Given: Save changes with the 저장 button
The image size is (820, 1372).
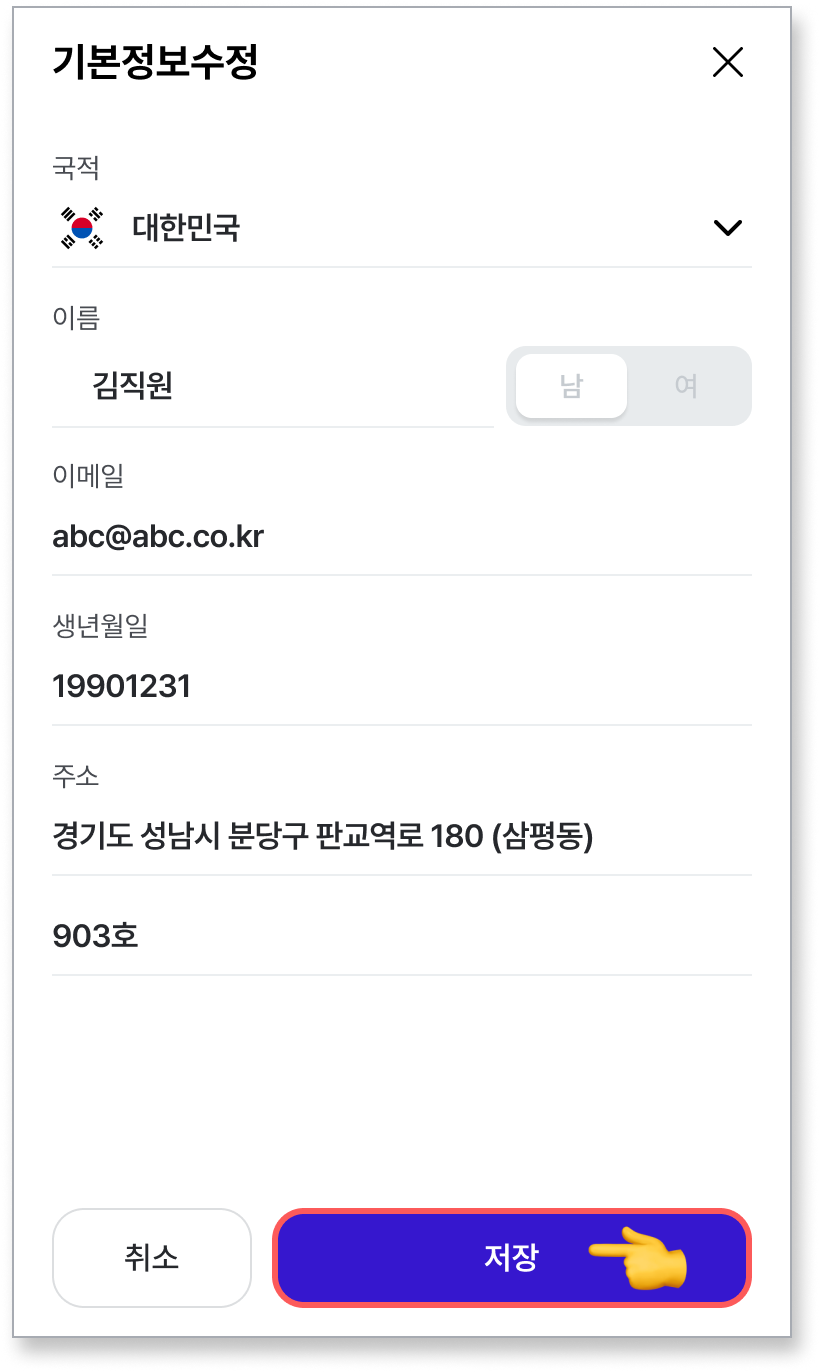Looking at the screenshot, I should (x=511, y=1258).
